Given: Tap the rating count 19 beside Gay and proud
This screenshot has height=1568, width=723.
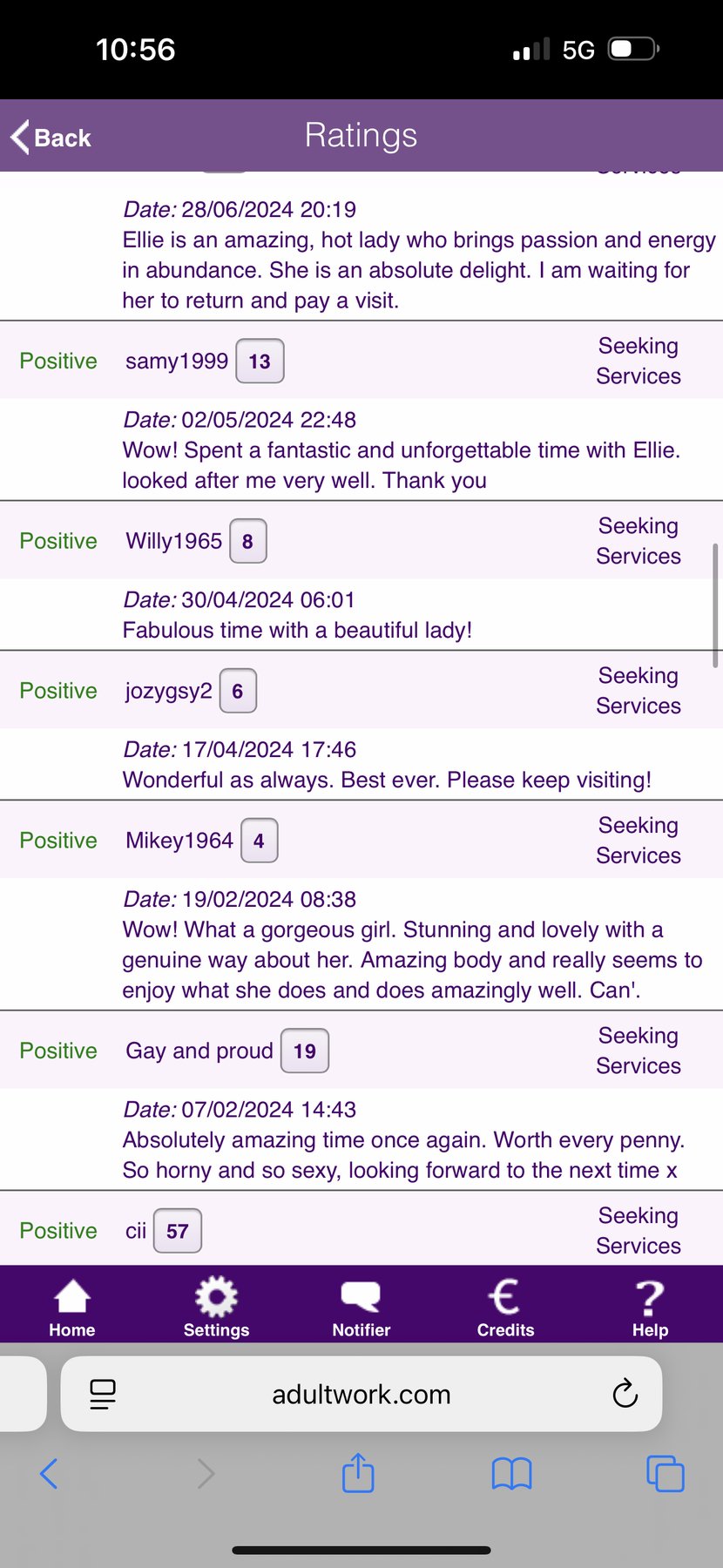Looking at the screenshot, I should pos(305,1051).
